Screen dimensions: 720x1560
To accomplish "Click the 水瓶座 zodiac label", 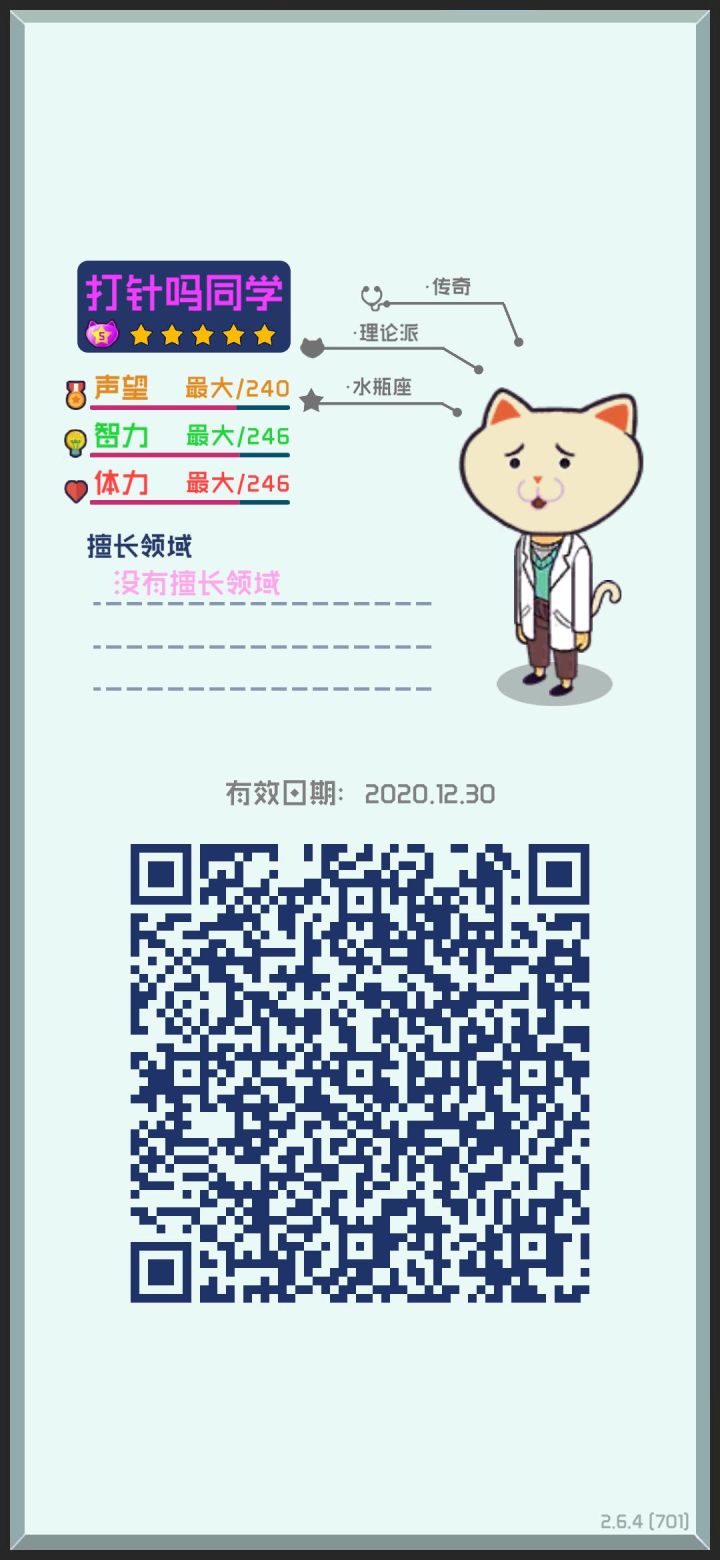I will pyautogui.click(x=382, y=386).
